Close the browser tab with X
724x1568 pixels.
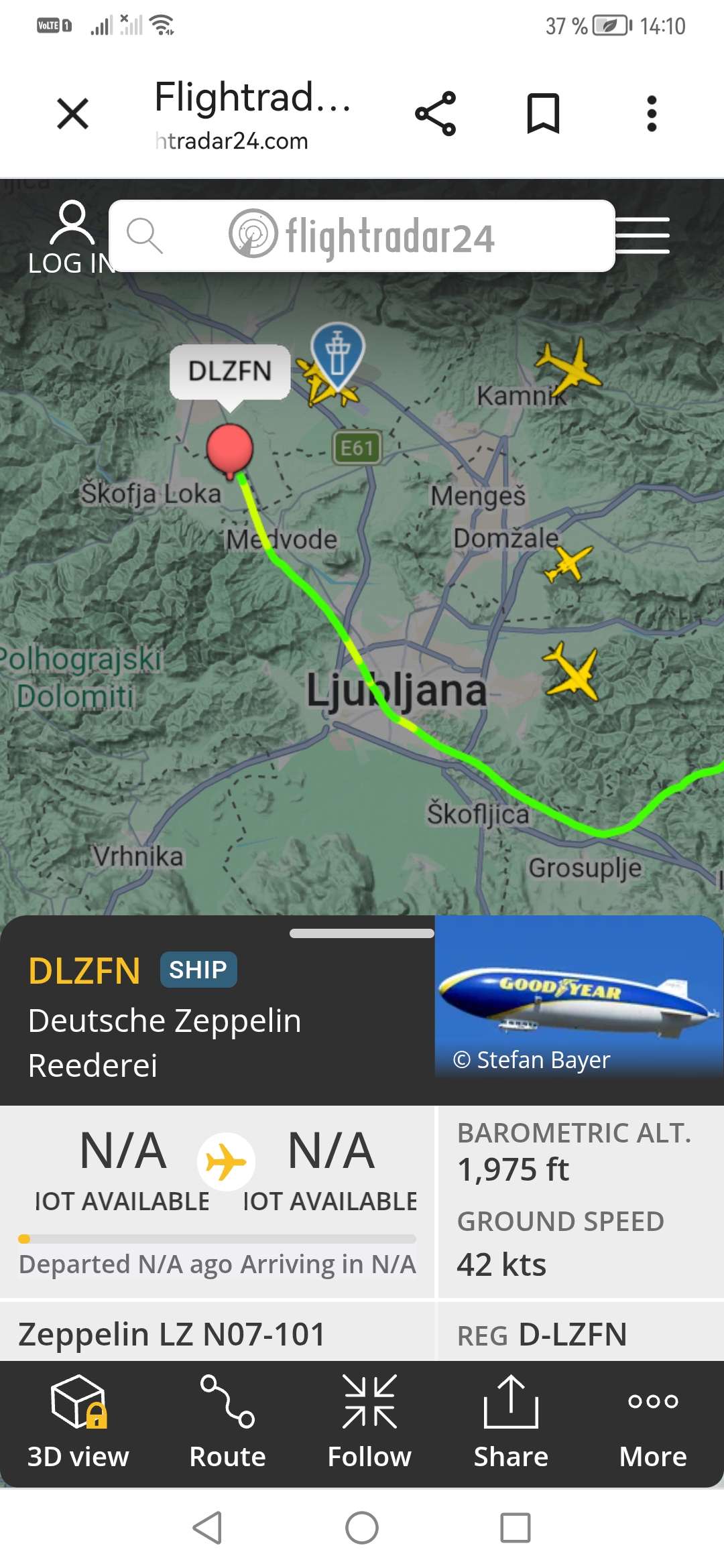pos(72,113)
